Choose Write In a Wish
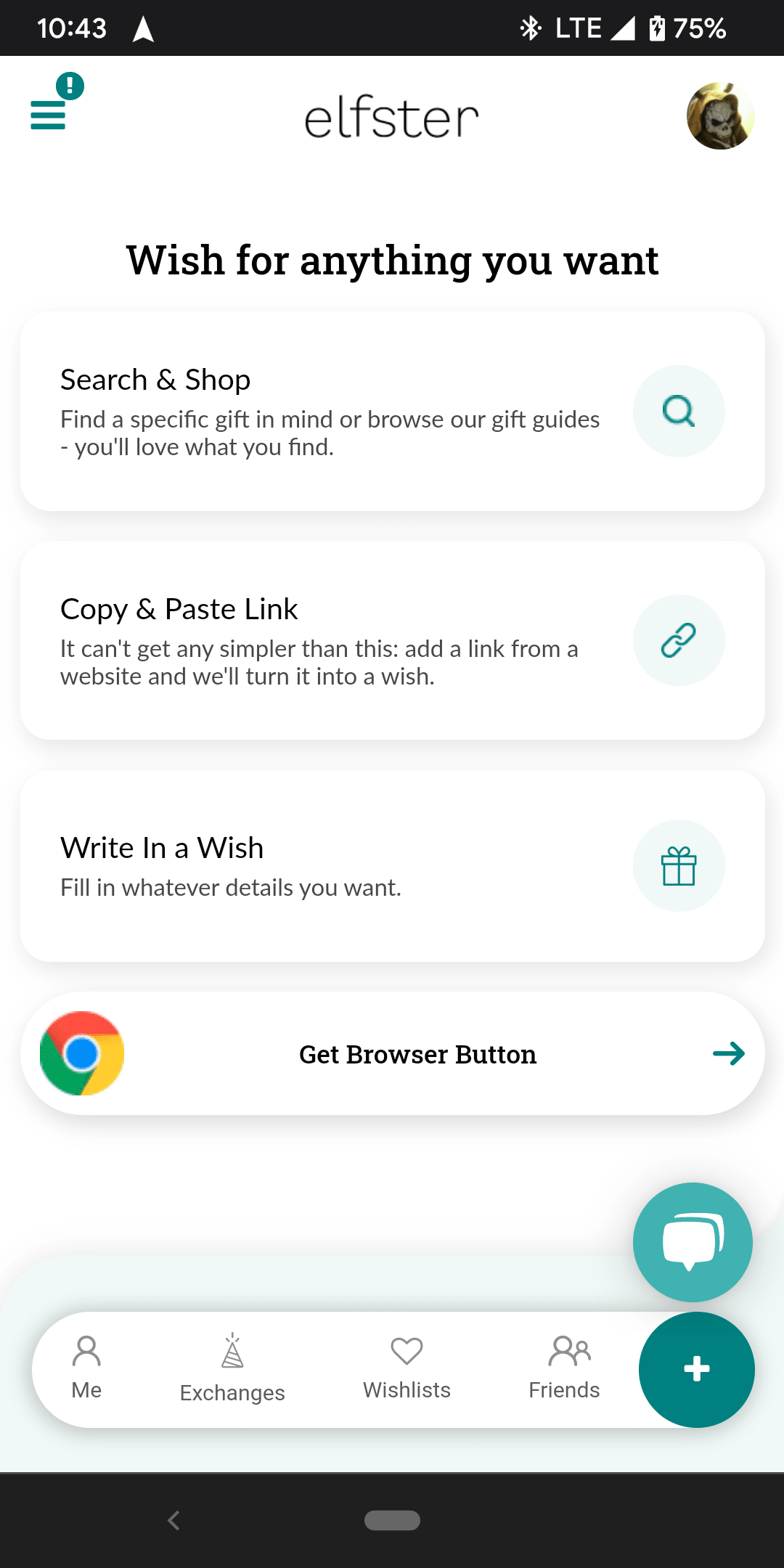Viewport: 784px width, 1568px height. [392, 865]
